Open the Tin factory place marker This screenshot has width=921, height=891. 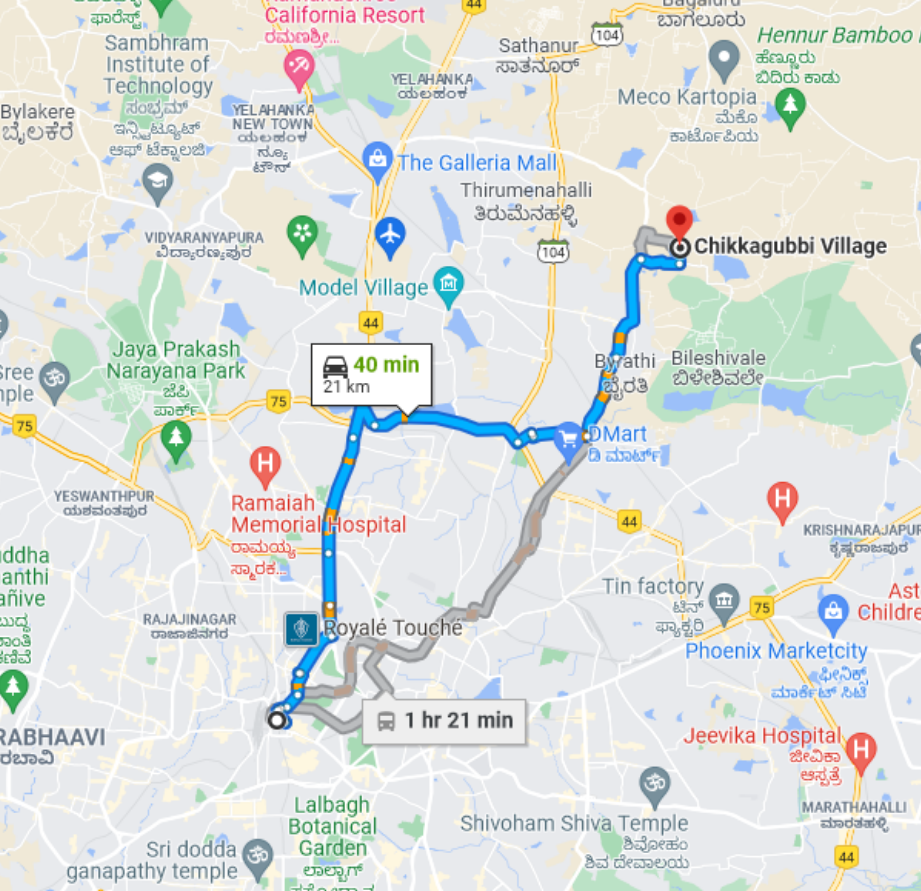coord(725,601)
